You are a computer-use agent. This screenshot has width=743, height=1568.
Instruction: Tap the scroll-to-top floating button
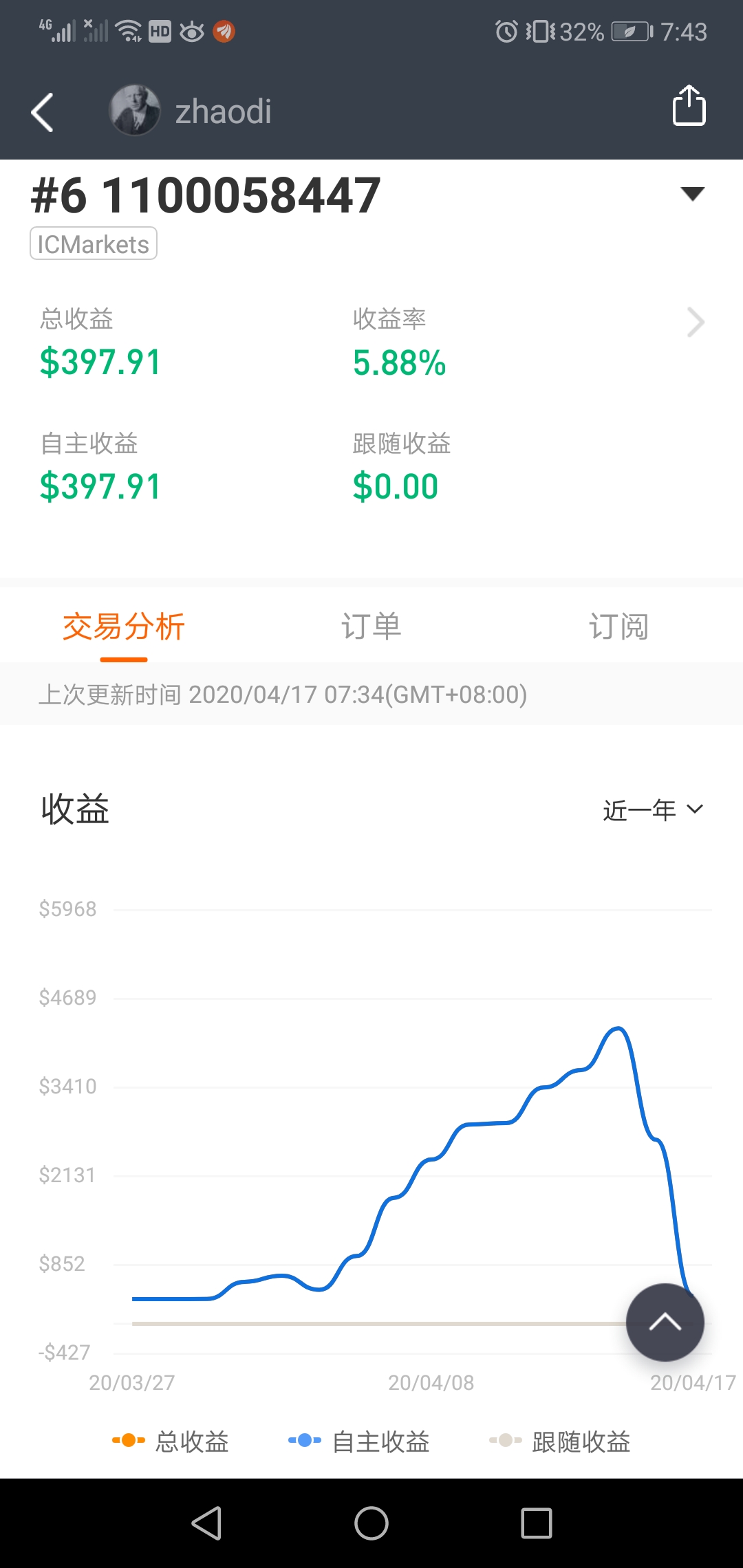[x=665, y=1322]
